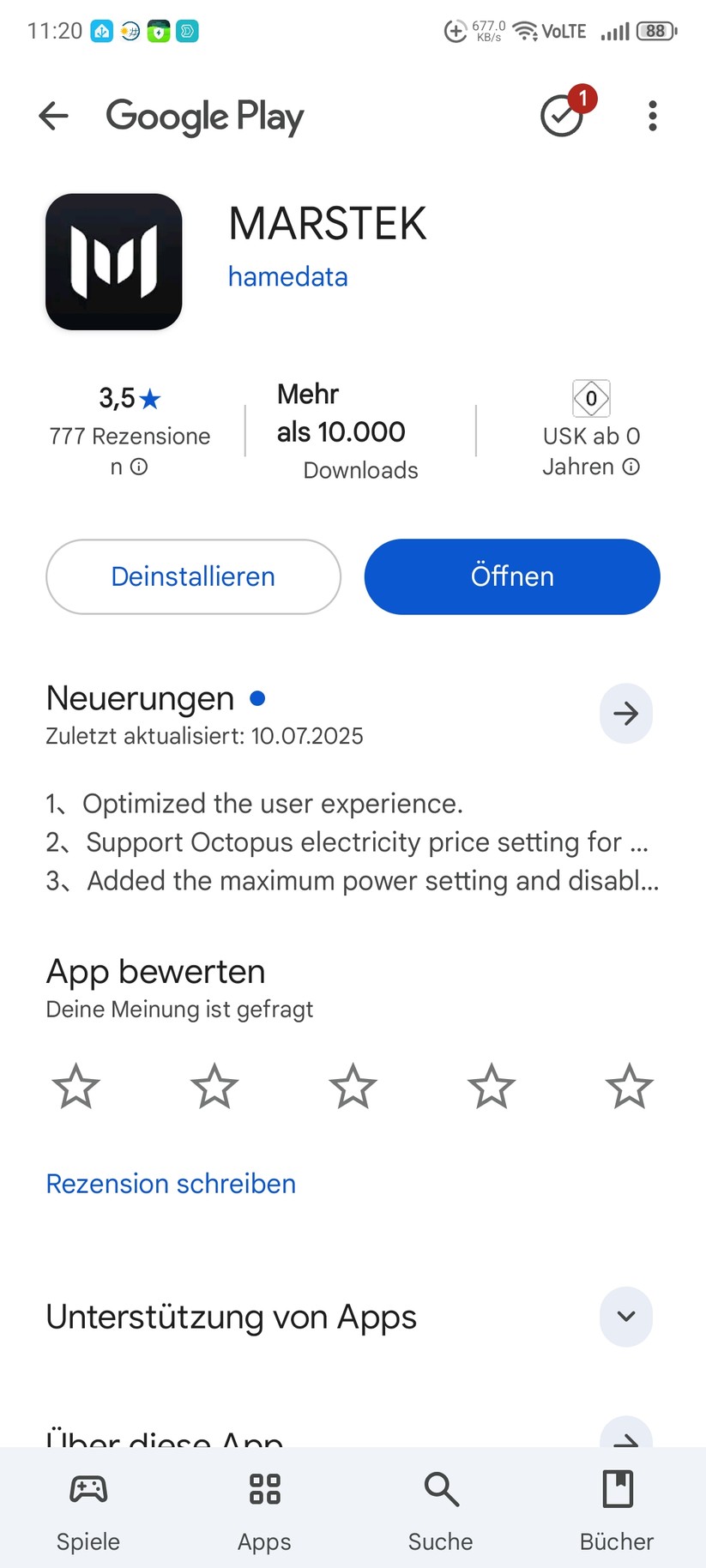The image size is (706, 1568).
Task: Give MARSTEK a three-star rating
Action: 352,1086
